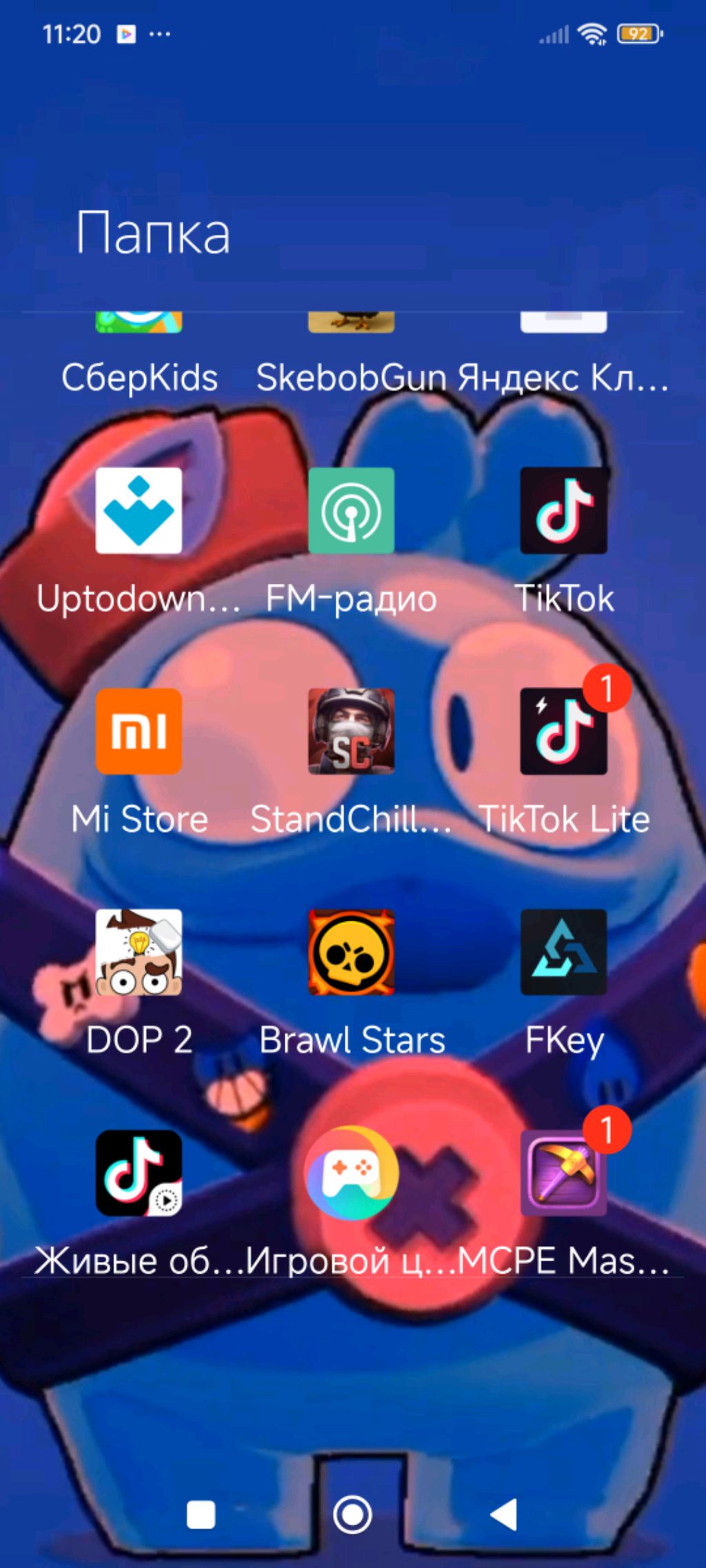Launch the StandChill game
706x1568 pixels.
click(351, 731)
